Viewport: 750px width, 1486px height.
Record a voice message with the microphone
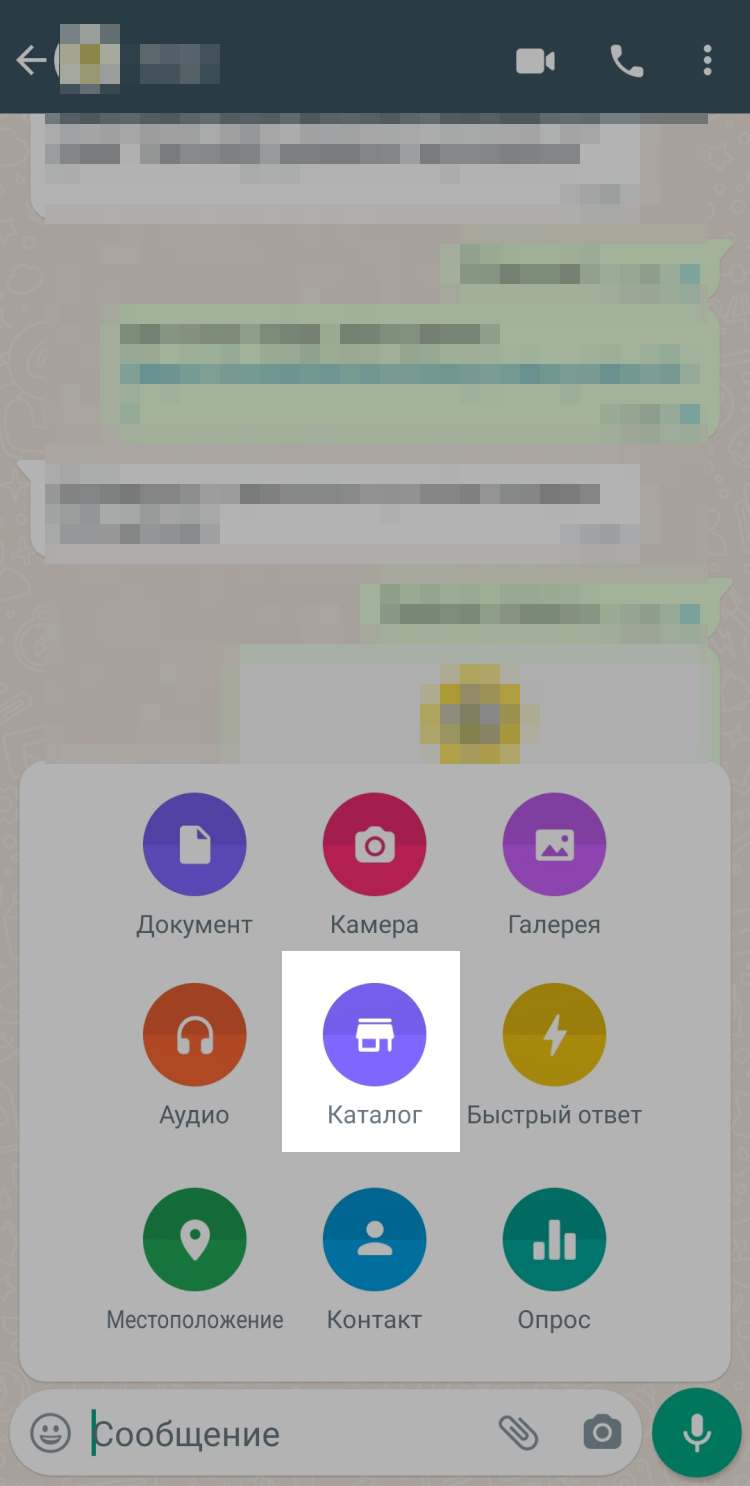point(696,1434)
